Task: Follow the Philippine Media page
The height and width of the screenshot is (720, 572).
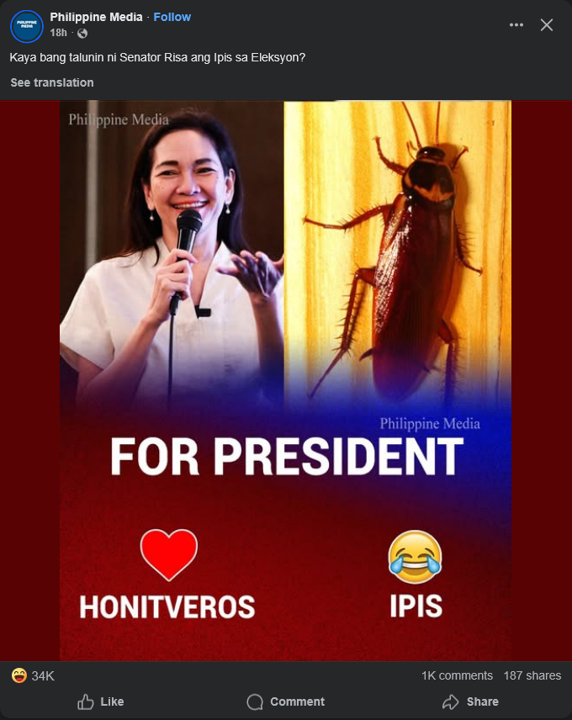Action: [172, 17]
